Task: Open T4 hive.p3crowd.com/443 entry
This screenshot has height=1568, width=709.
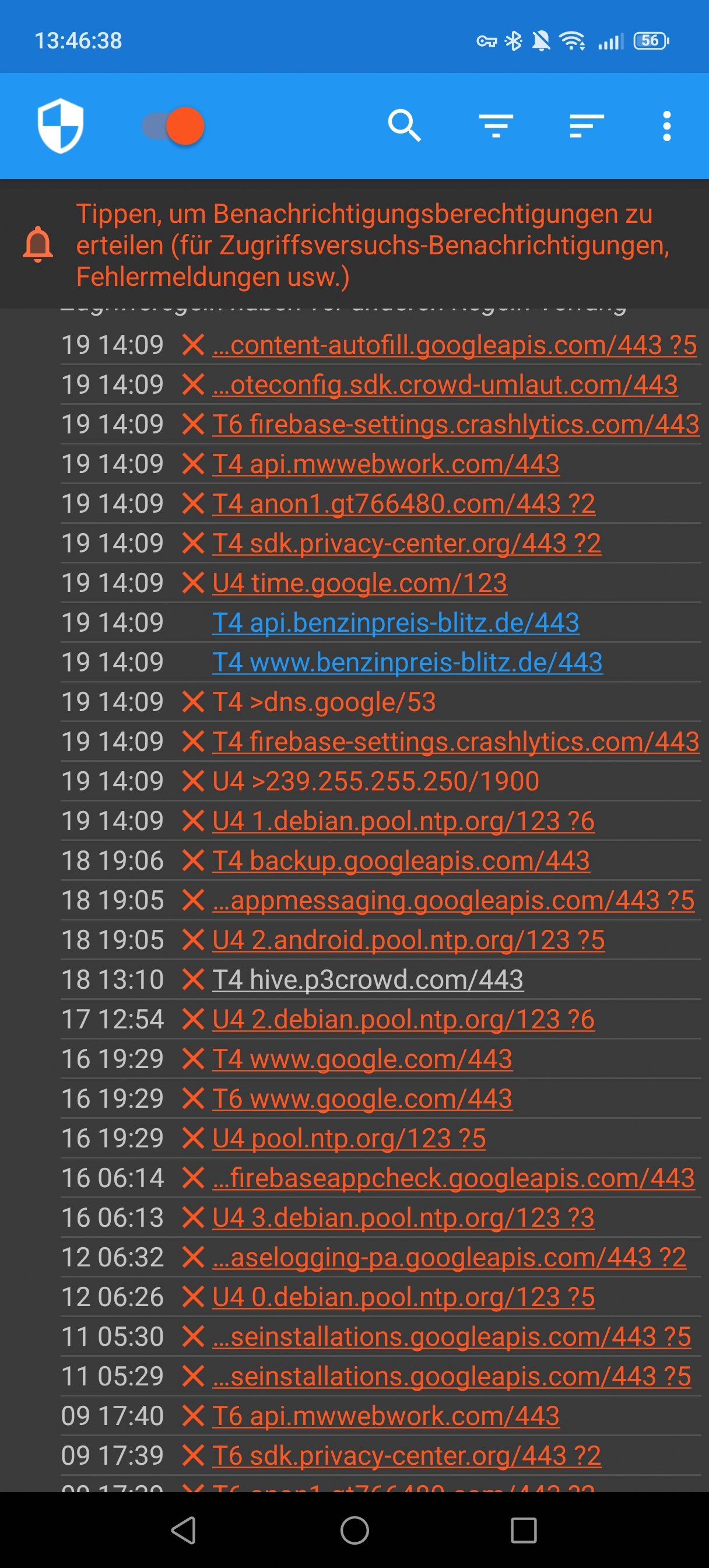Action: (367, 979)
